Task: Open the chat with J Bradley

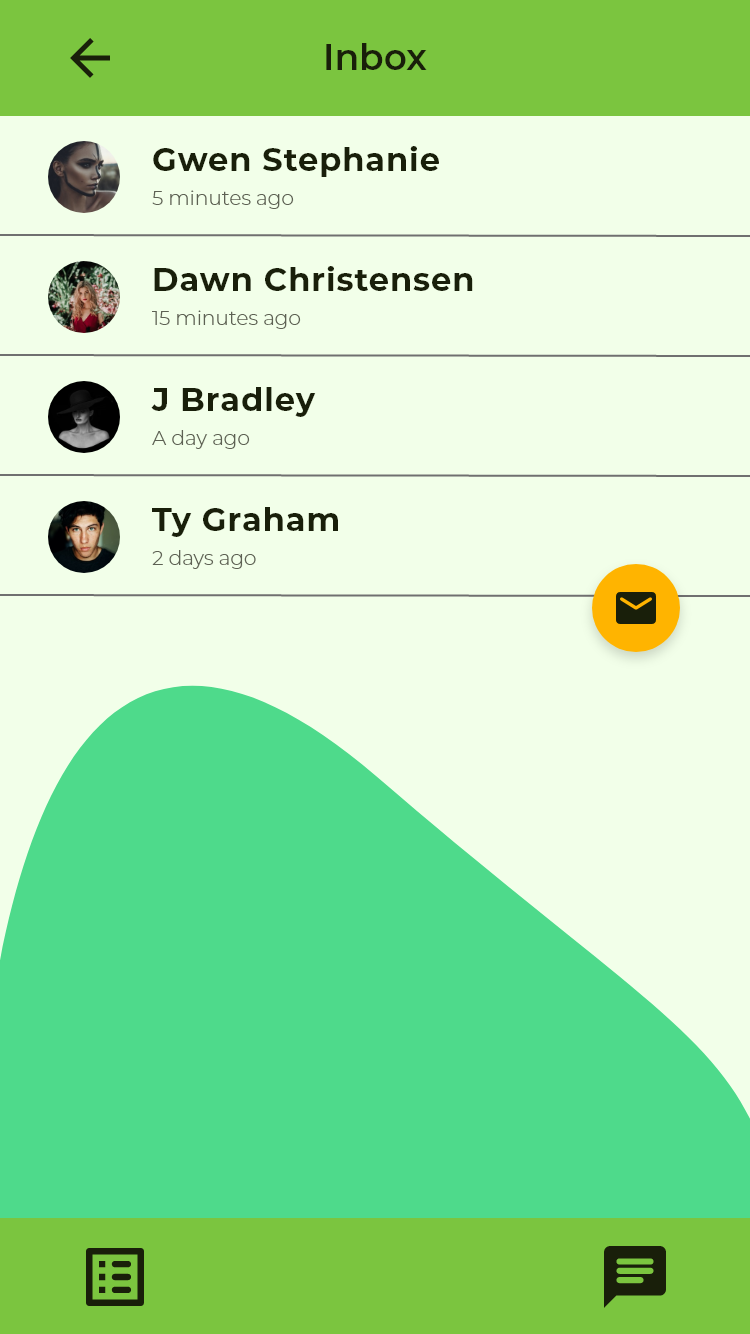Action: [x=375, y=416]
